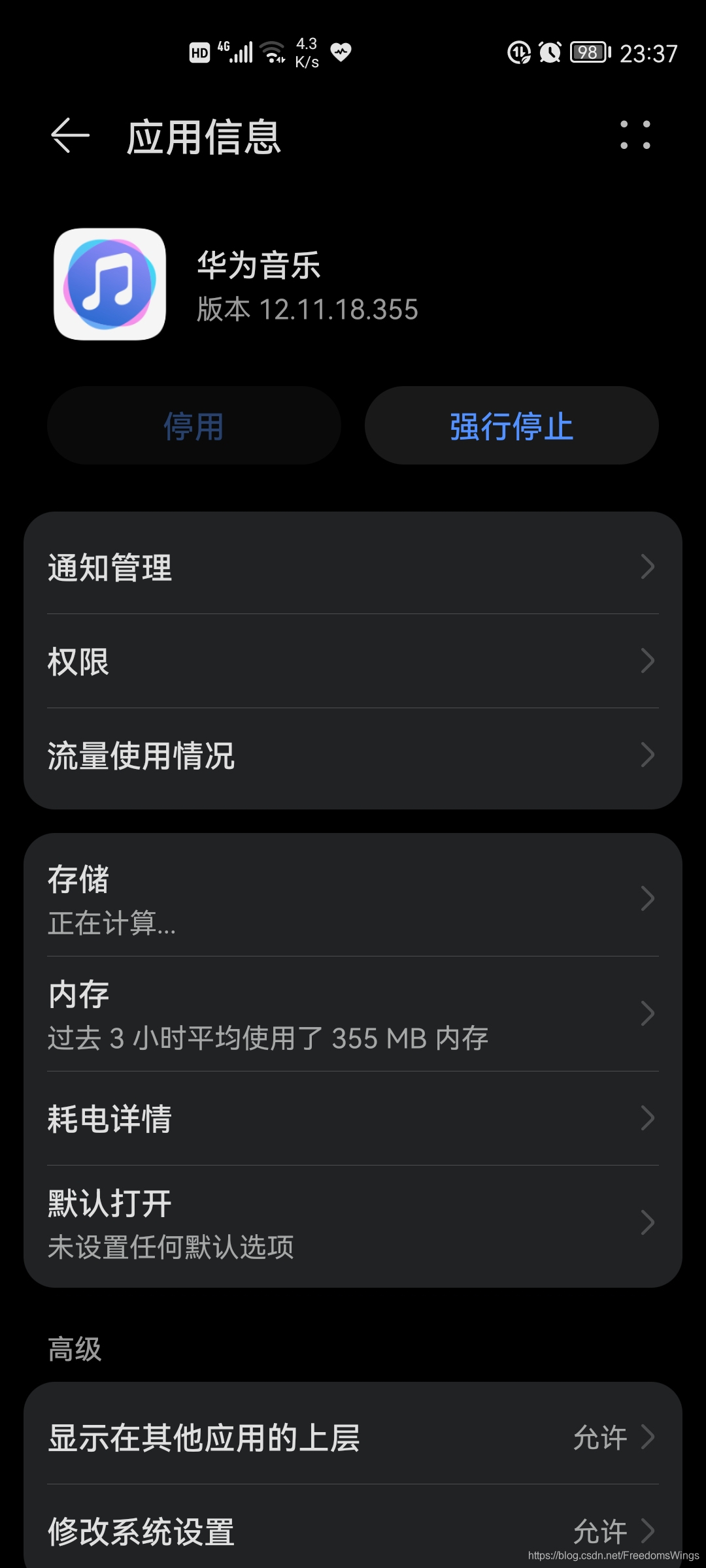Click the alarm clock status icon
706x1568 pixels.
(550, 52)
